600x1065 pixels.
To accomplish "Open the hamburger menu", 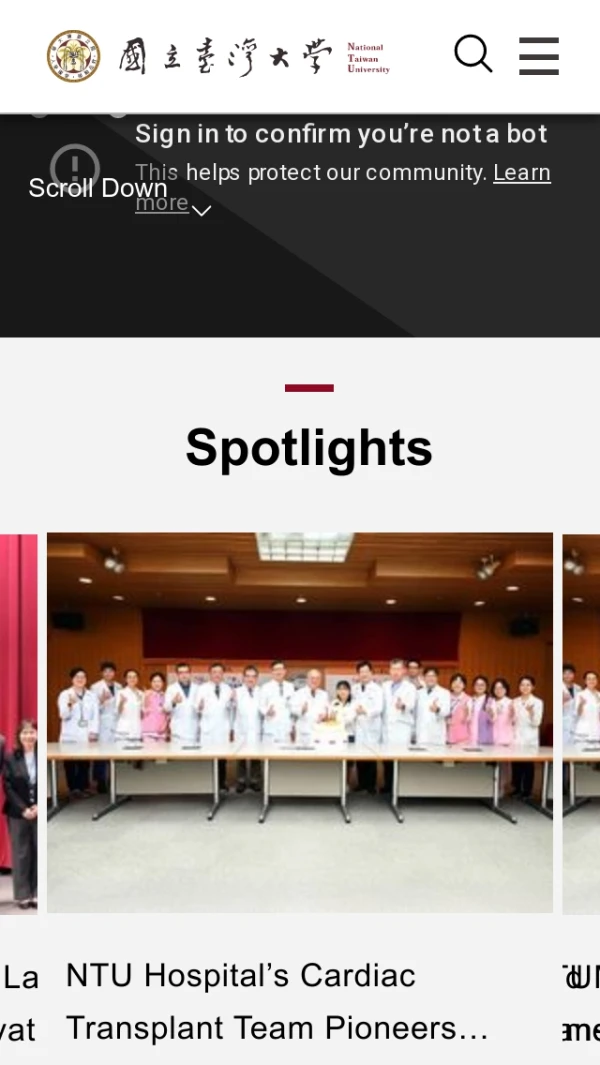I will [x=539, y=56].
